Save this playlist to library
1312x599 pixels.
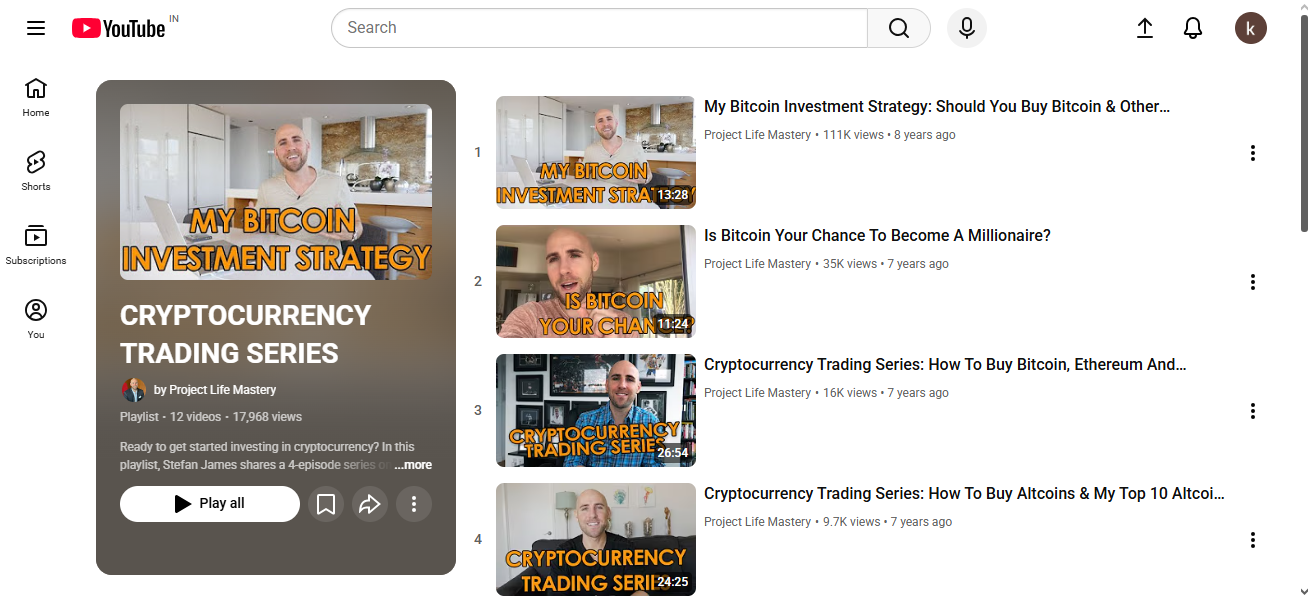(326, 504)
